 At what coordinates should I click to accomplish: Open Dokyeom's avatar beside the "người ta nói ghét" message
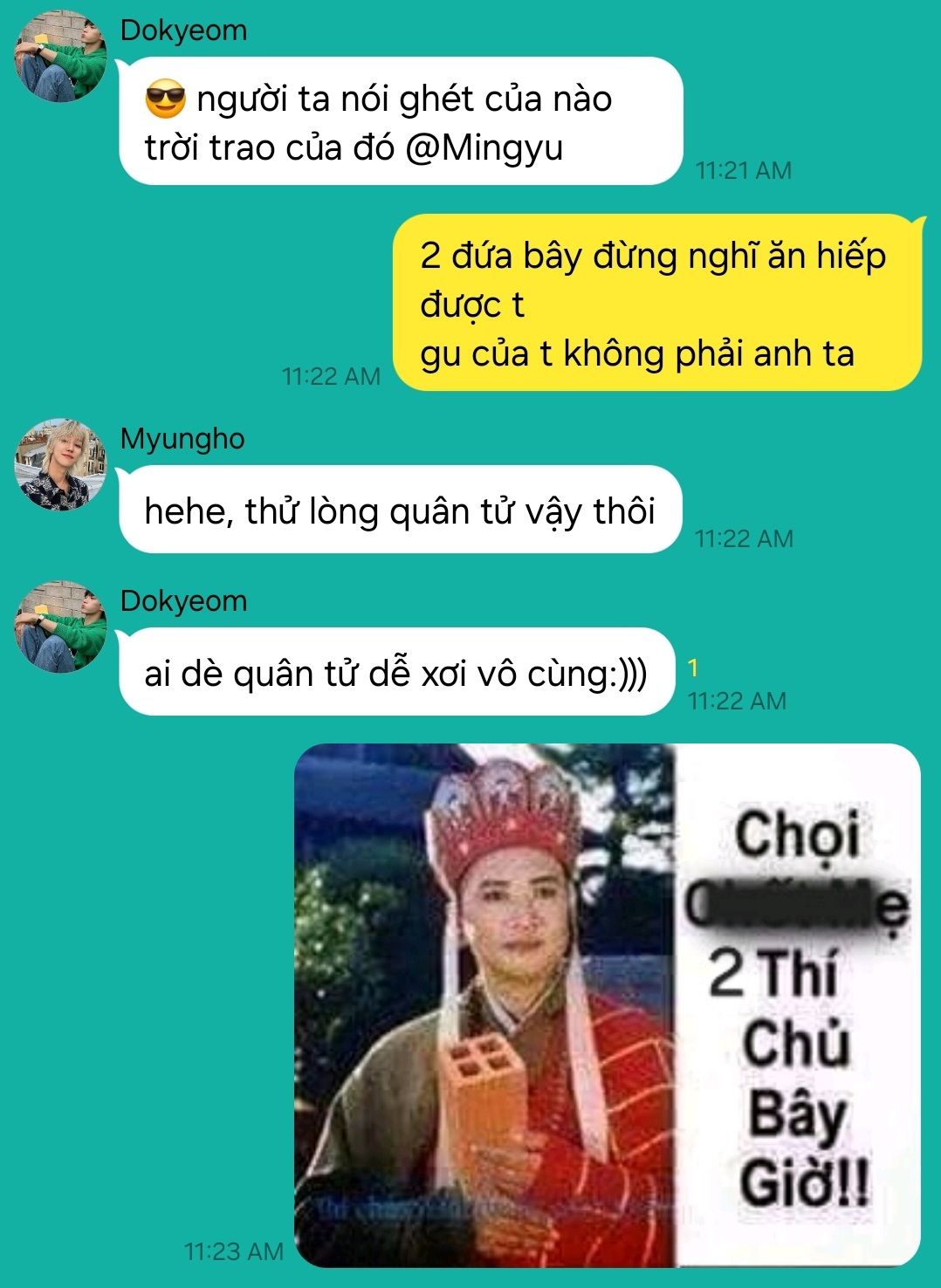coord(61,57)
